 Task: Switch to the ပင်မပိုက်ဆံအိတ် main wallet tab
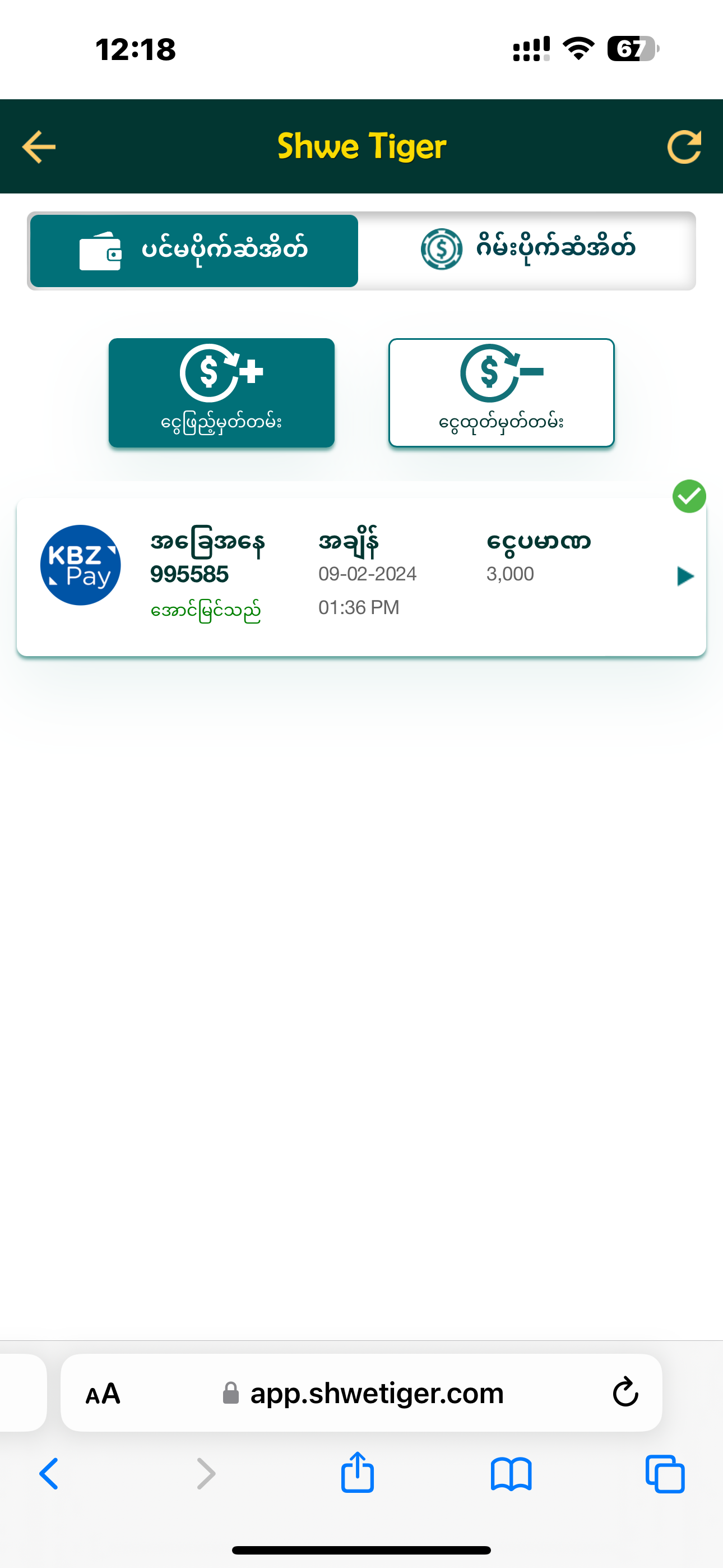(x=194, y=250)
